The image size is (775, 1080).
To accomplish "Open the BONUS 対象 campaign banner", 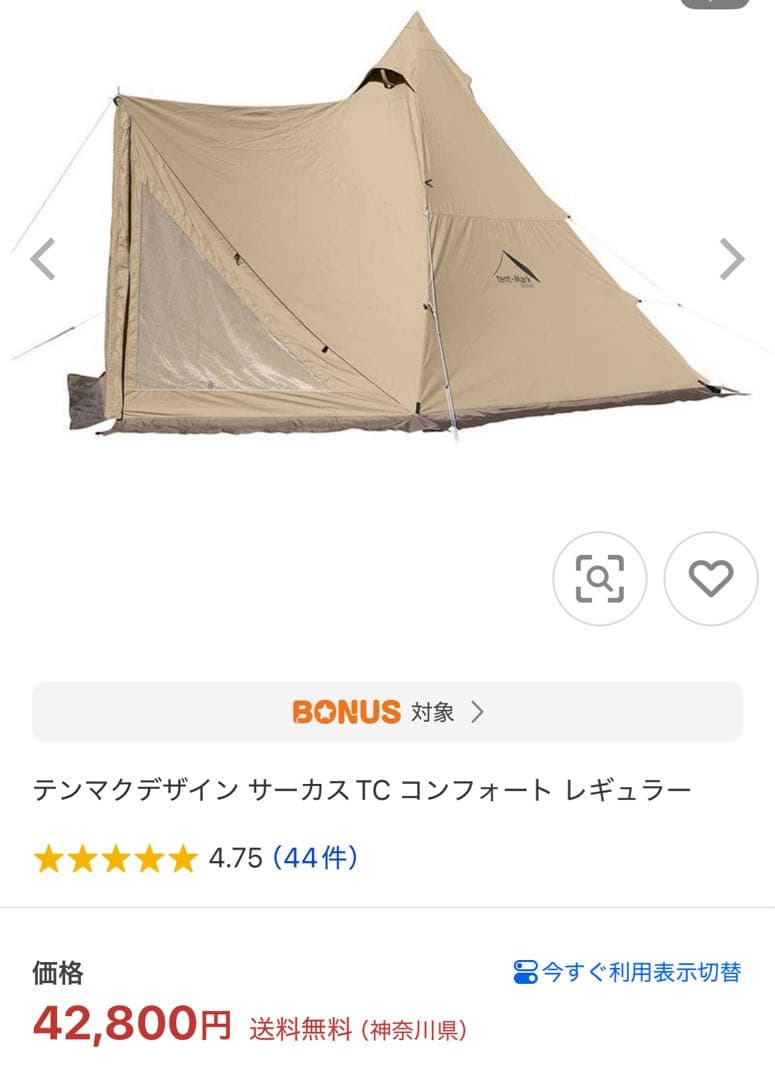I will pos(387,713).
